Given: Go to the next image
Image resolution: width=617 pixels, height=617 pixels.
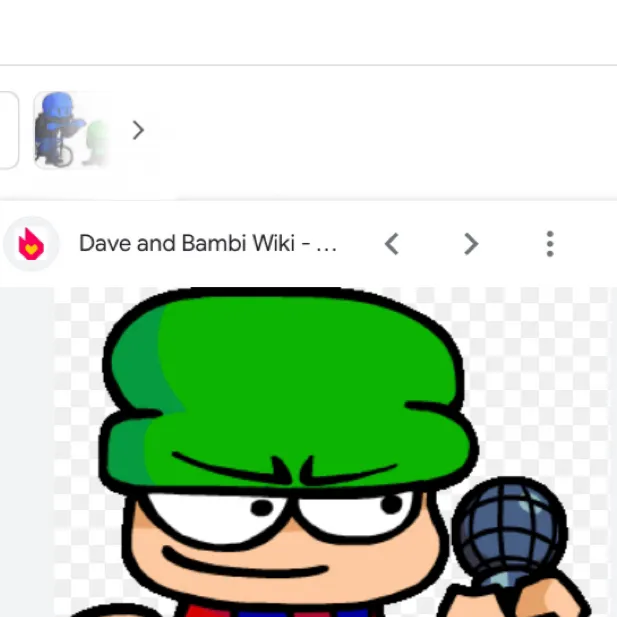Looking at the screenshot, I should [471, 244].
